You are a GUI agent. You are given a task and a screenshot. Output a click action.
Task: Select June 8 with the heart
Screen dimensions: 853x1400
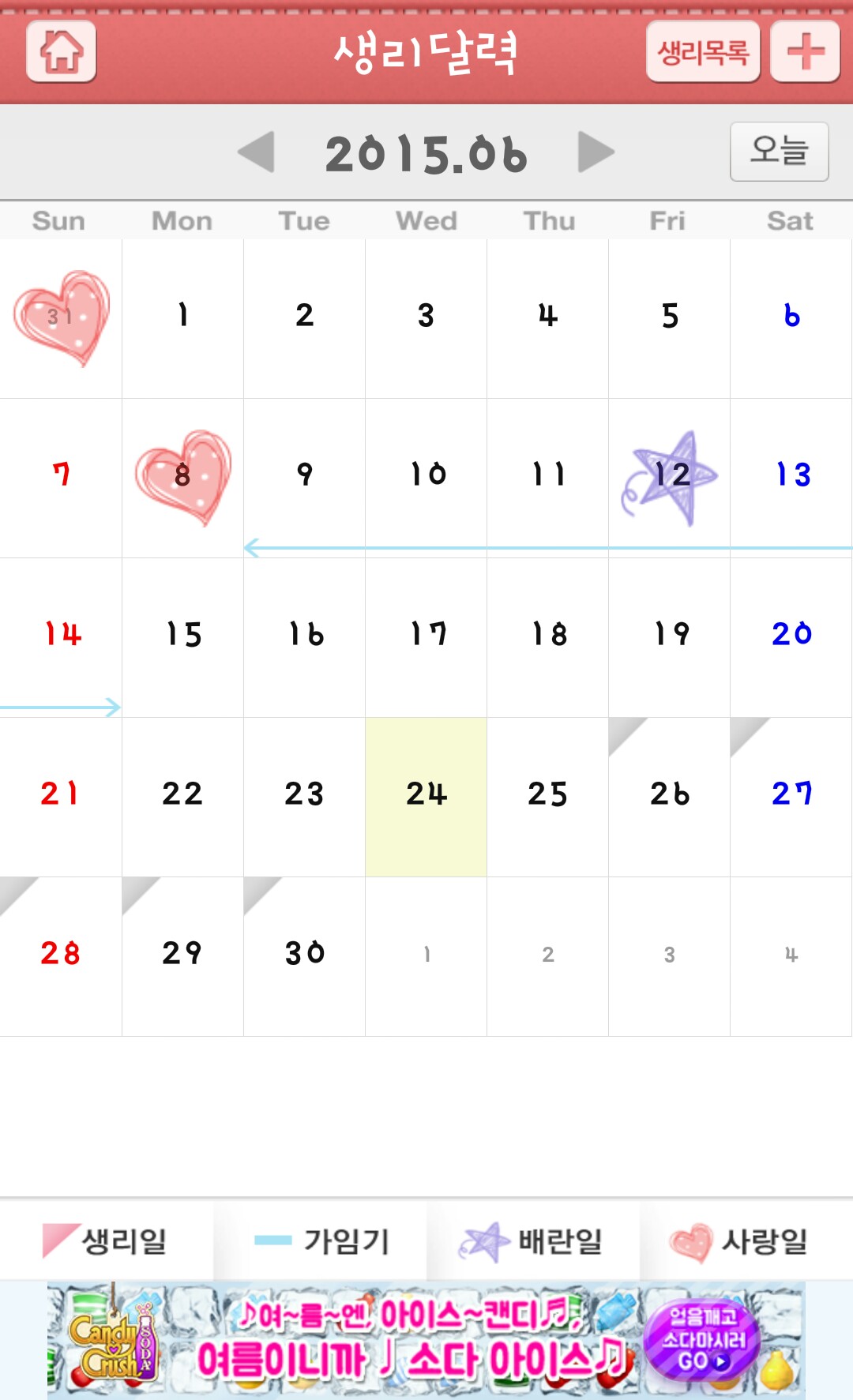[x=182, y=477]
